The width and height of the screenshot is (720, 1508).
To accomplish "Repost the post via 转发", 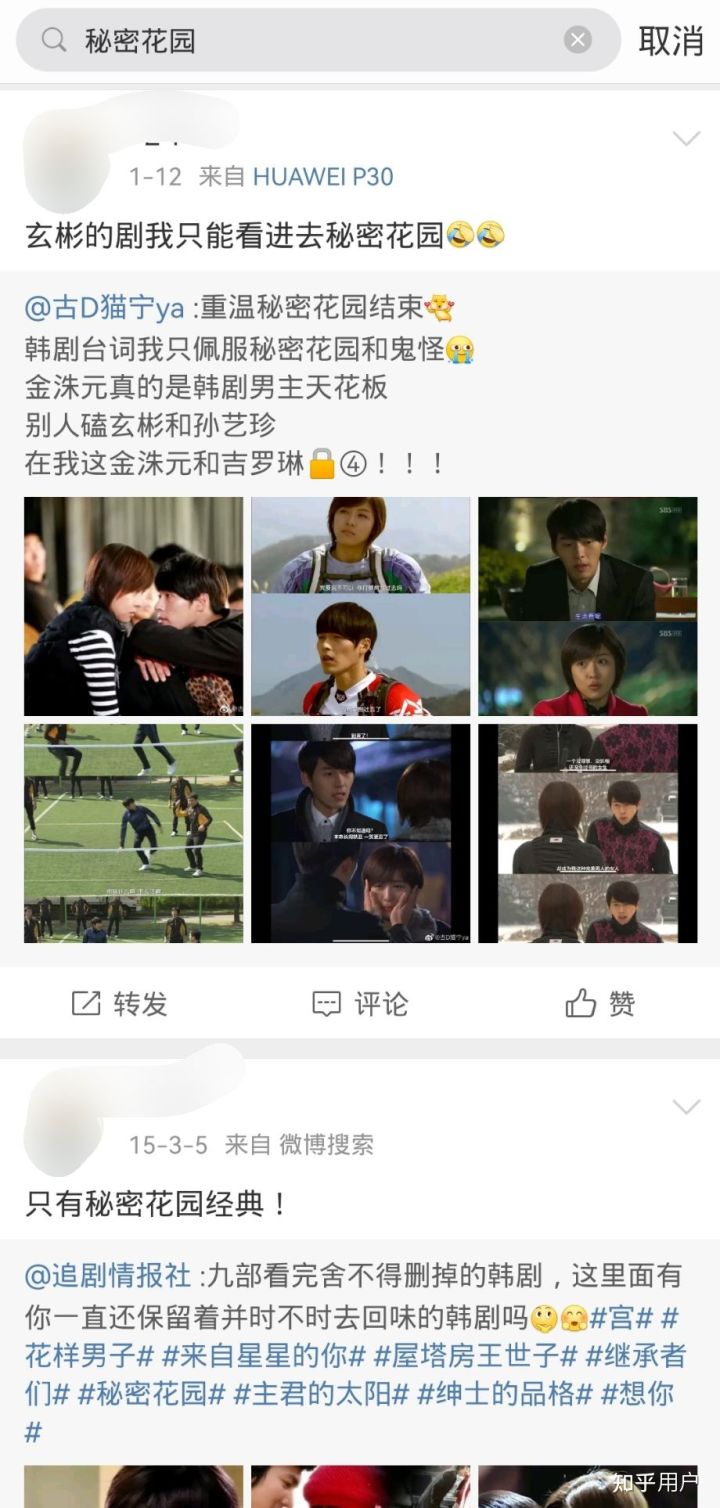I will click(120, 1004).
